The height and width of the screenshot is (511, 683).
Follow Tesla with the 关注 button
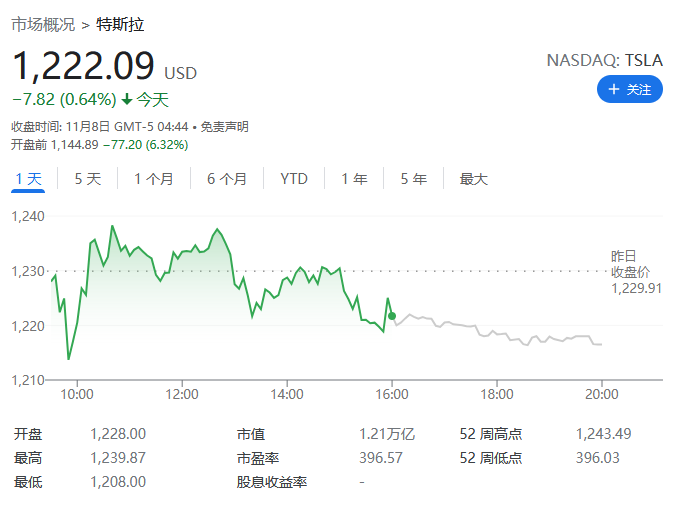pos(630,89)
